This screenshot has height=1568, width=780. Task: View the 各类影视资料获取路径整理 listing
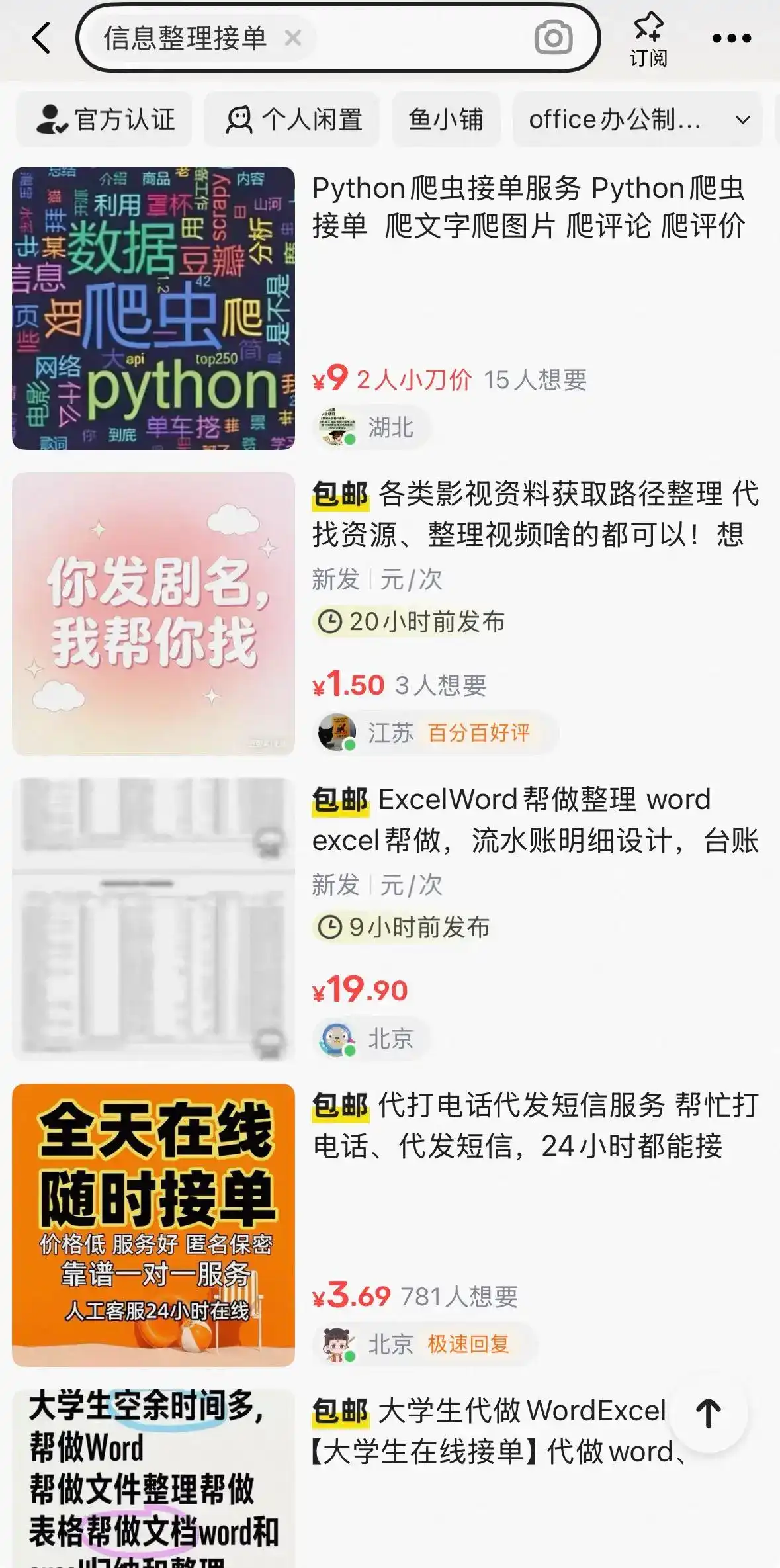(535, 513)
